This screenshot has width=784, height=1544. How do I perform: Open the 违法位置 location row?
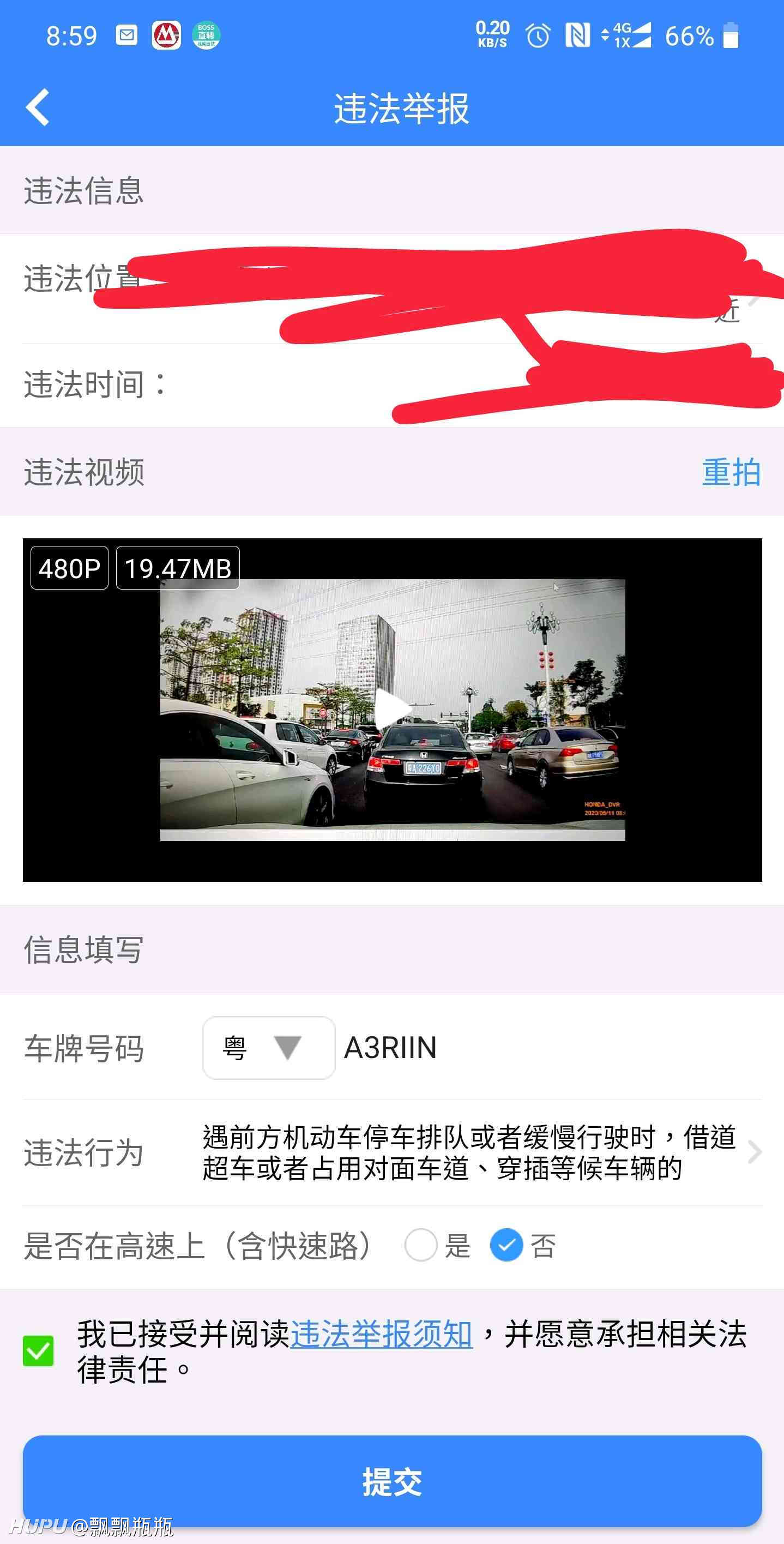pos(392,289)
